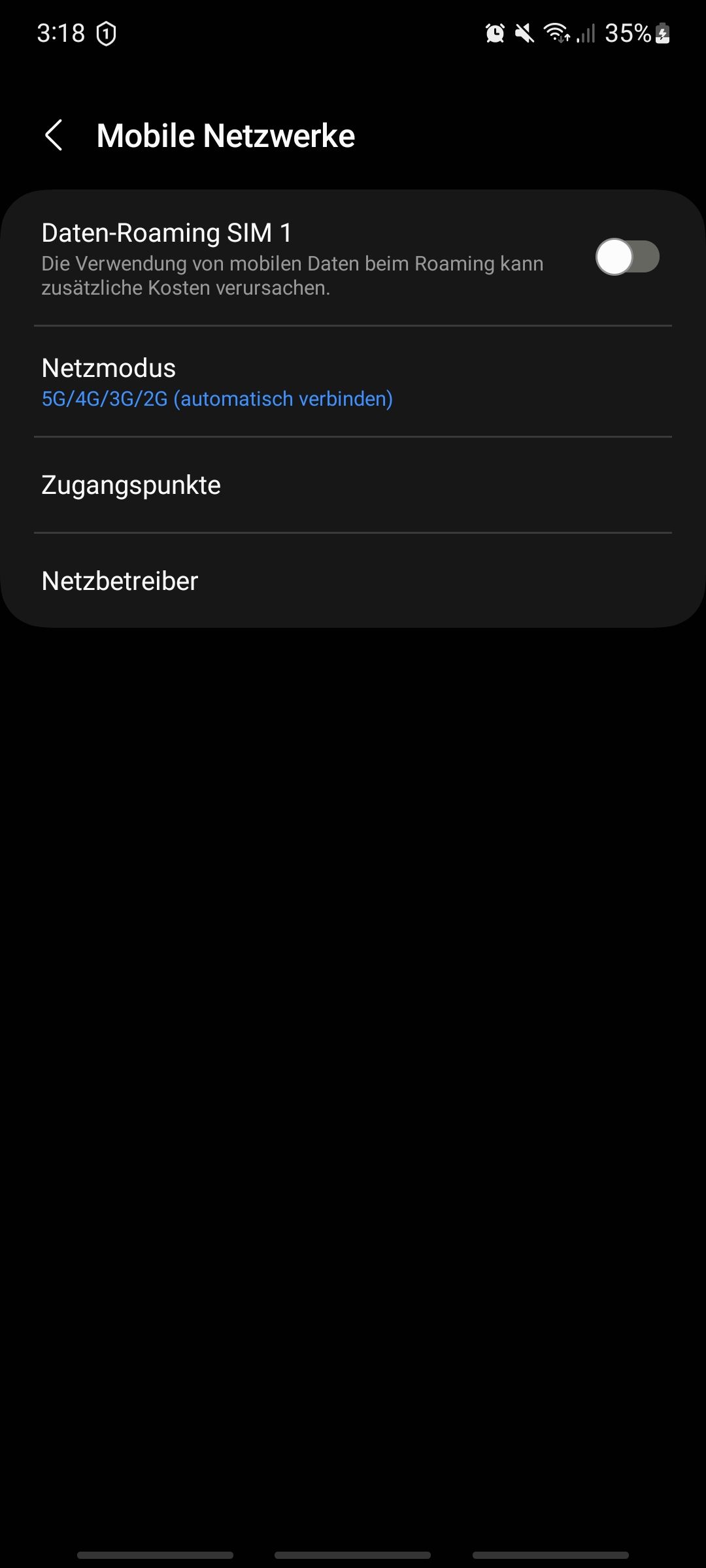Click the alarm clock status bar icon
Viewport: 706px width, 1568px height.
(495, 36)
